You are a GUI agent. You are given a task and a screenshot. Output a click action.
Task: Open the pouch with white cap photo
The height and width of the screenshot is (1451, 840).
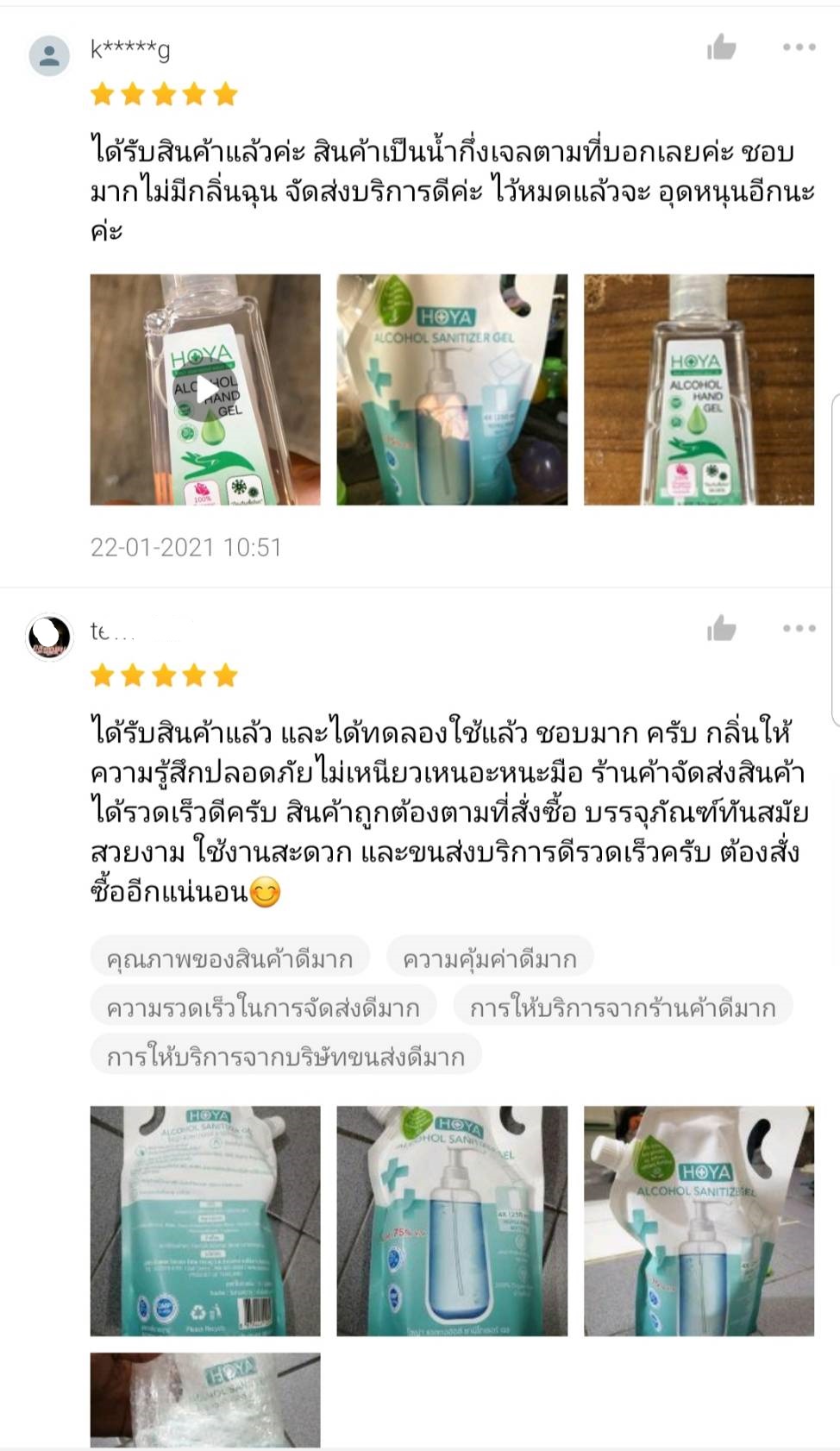[x=699, y=1221]
